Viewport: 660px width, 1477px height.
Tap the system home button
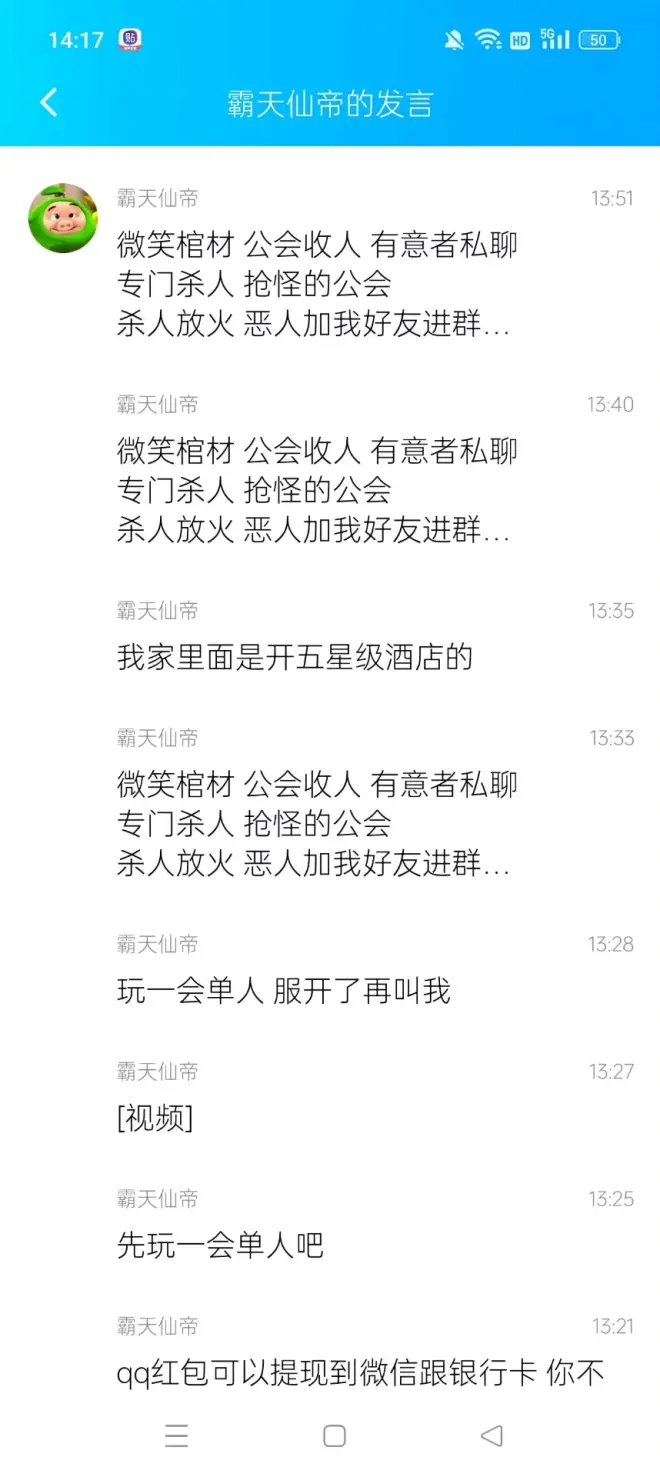(x=334, y=1436)
